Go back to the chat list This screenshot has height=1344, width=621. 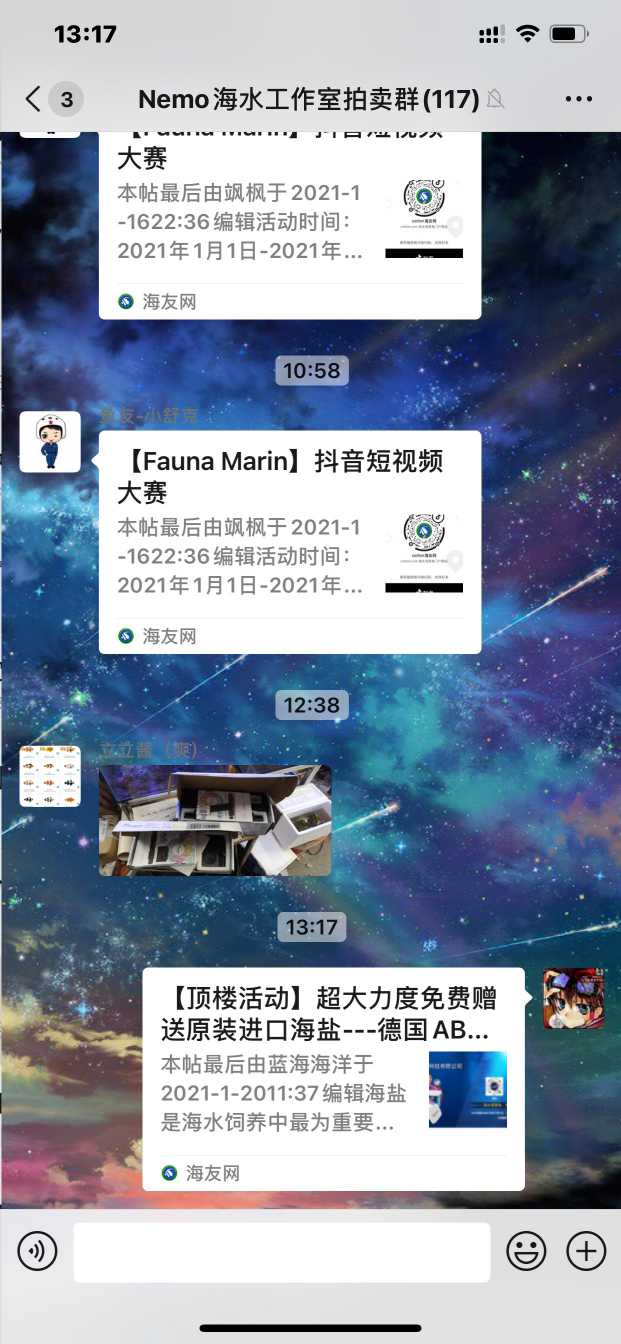35,99
